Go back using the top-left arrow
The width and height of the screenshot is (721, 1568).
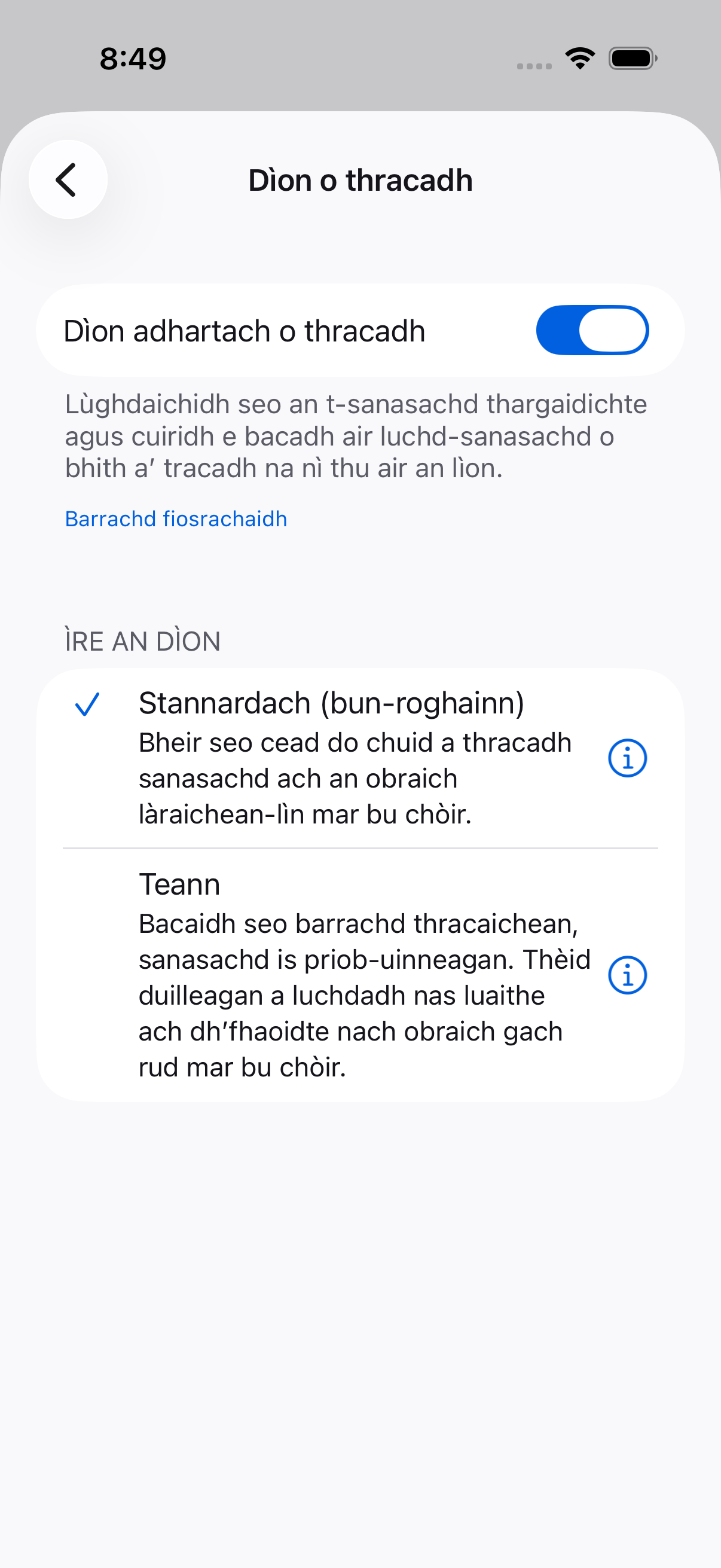point(68,179)
